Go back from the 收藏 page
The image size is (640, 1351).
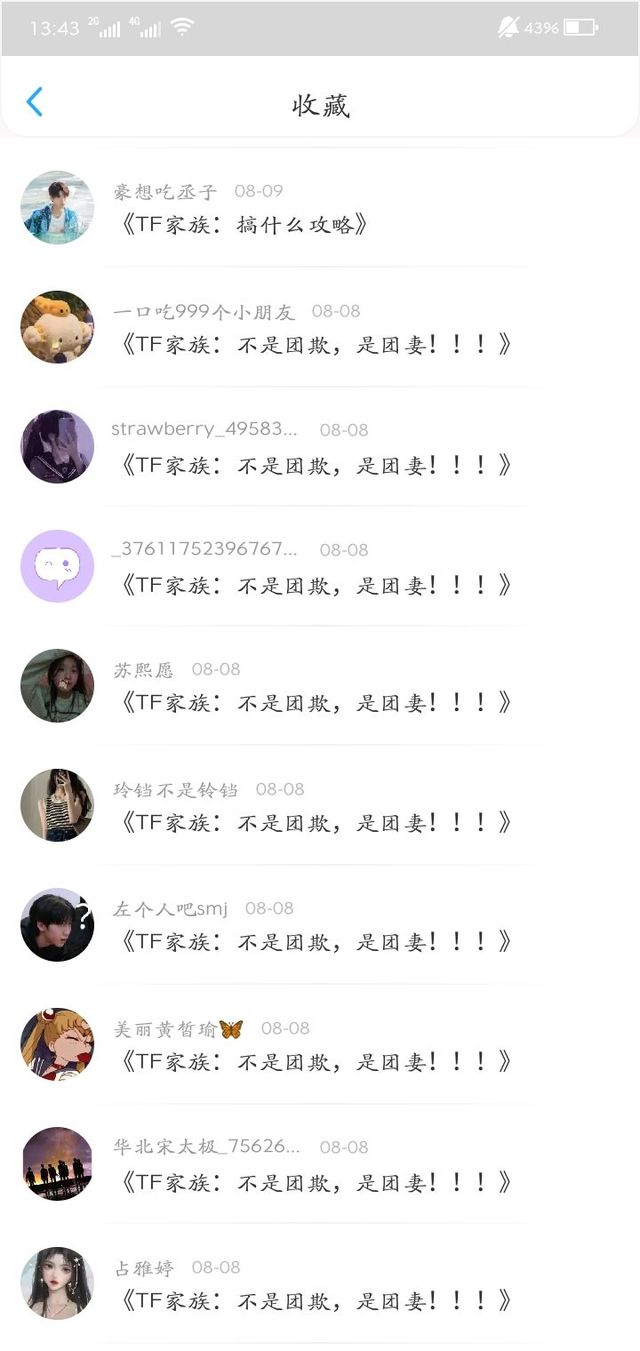[35, 102]
